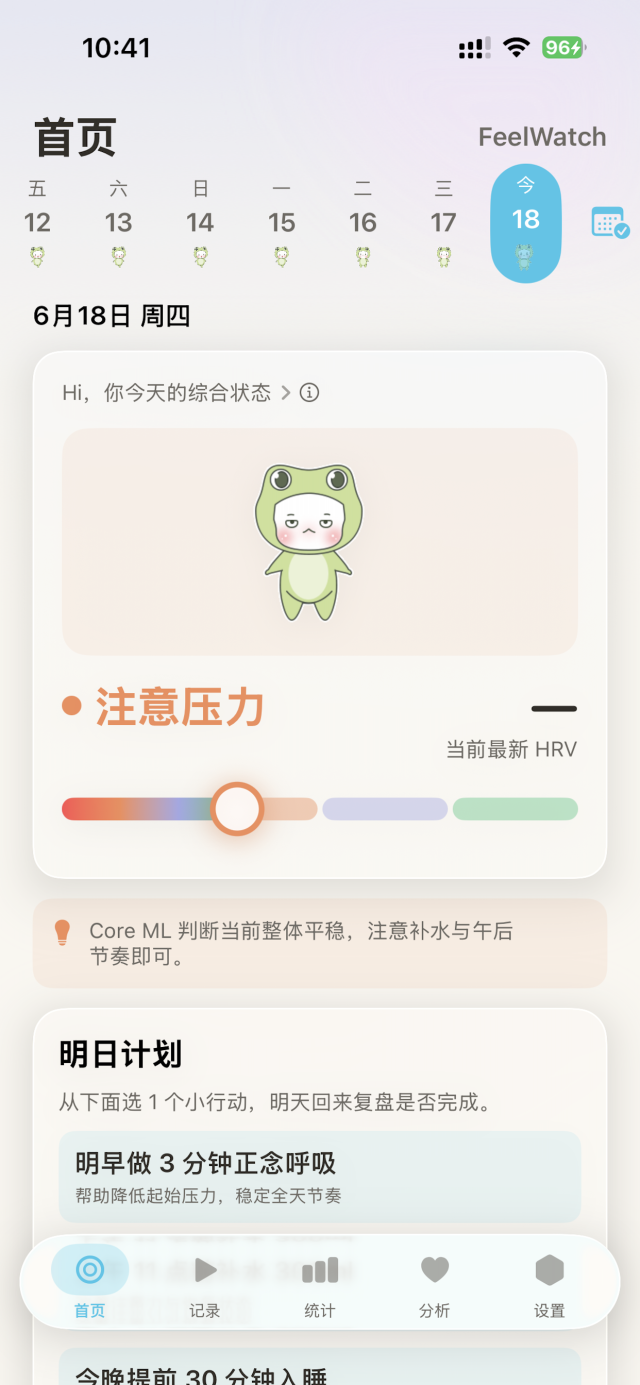Viewport: 640px width, 1385px height.
Task: Open the 设置 tab
Action: (x=550, y=1284)
